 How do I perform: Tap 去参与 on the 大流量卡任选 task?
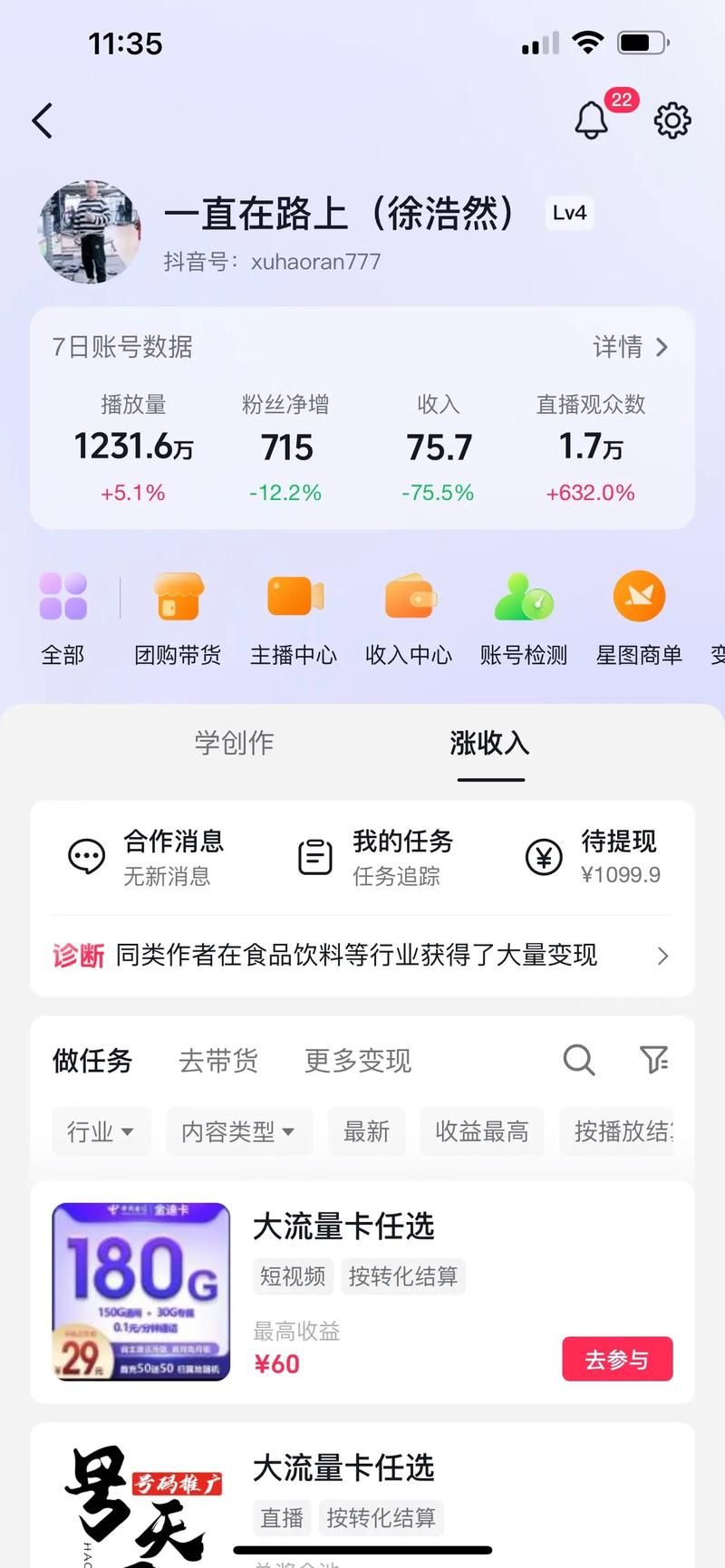617,1359
